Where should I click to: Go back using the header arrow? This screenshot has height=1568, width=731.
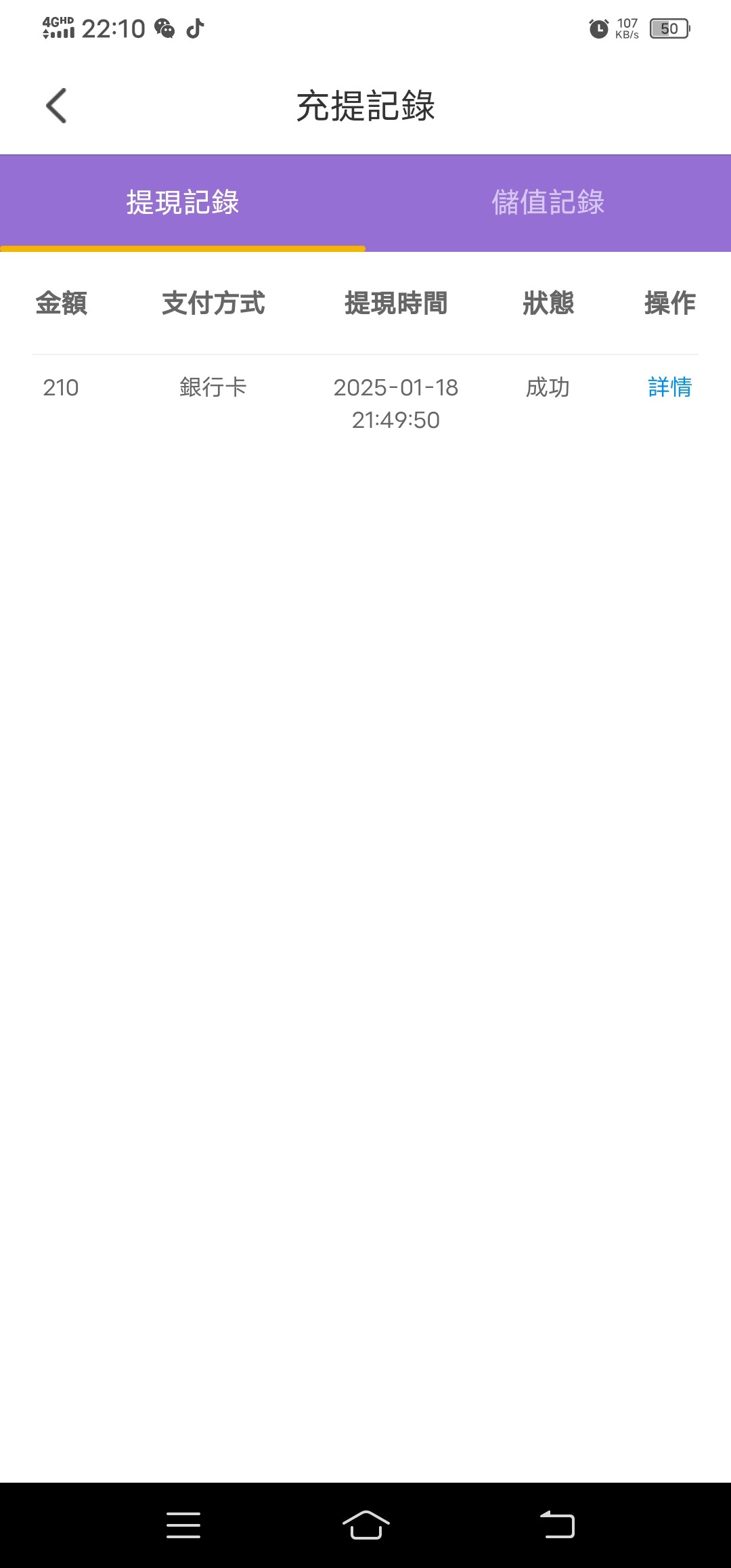click(x=56, y=106)
